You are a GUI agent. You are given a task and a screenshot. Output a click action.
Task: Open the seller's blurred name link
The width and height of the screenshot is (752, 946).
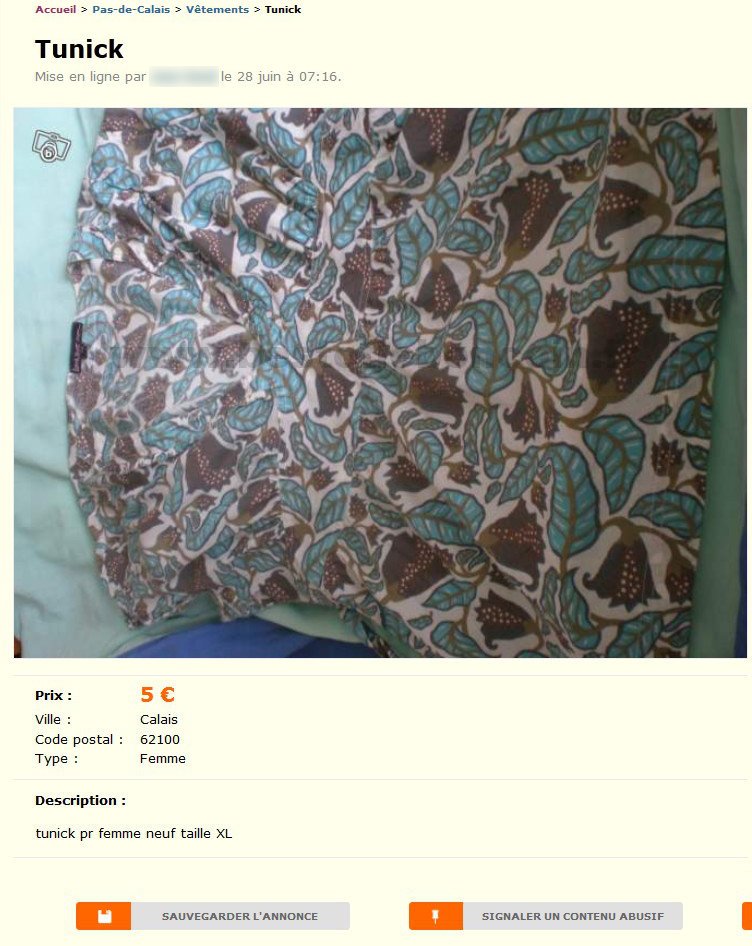tap(184, 76)
